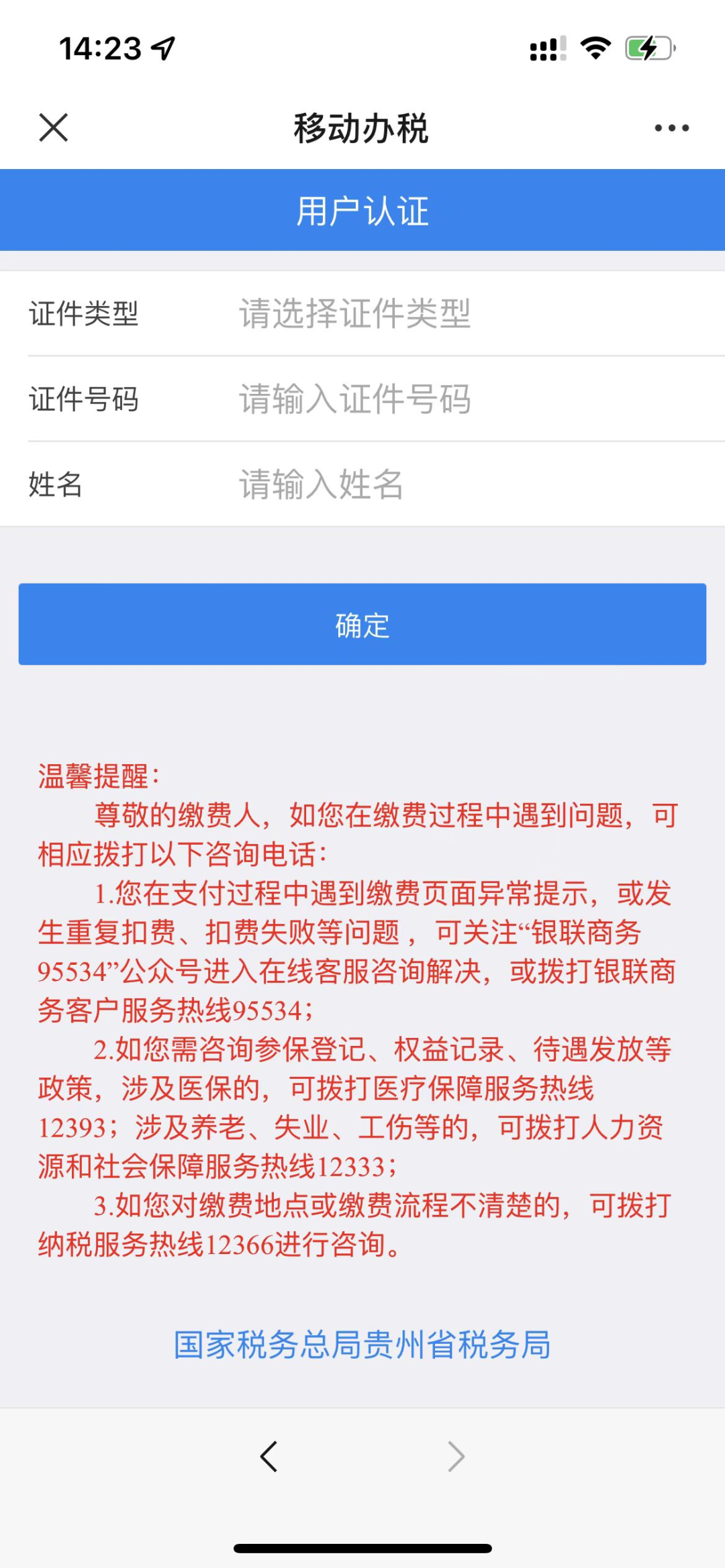Open the three-dot more options menu
This screenshot has height=1568, width=725.
click(x=671, y=127)
